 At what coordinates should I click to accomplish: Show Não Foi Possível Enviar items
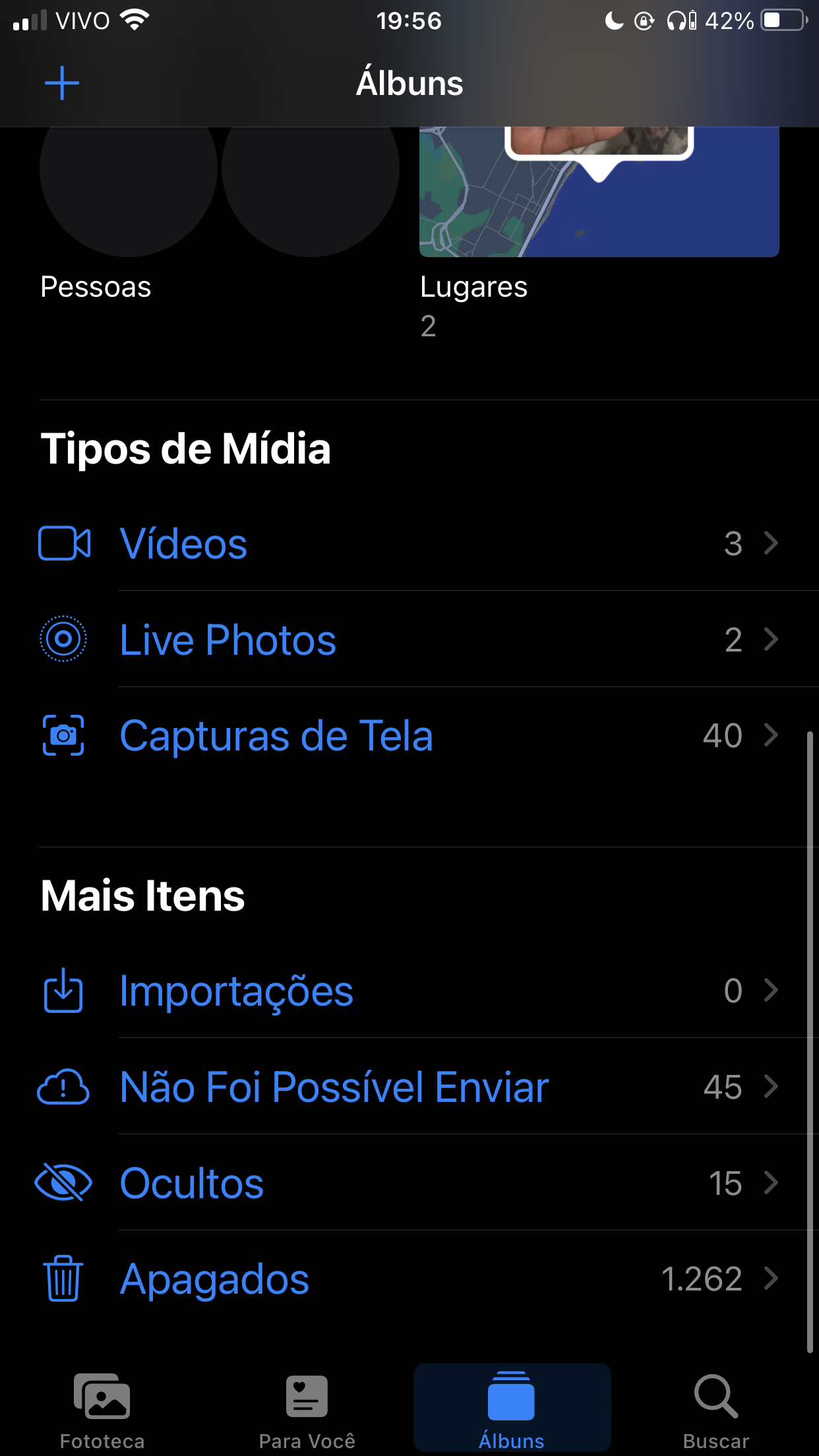pos(409,1087)
